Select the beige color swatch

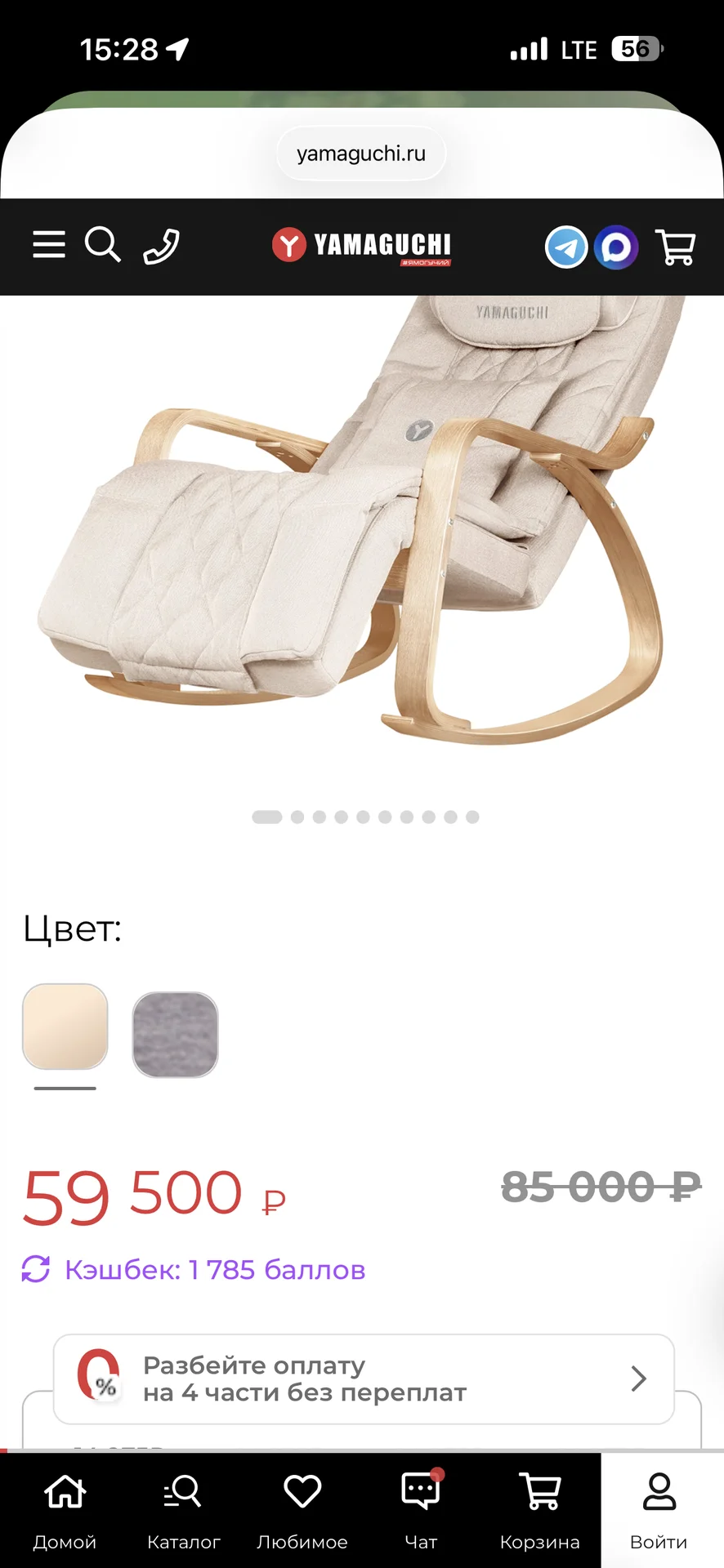click(65, 1027)
